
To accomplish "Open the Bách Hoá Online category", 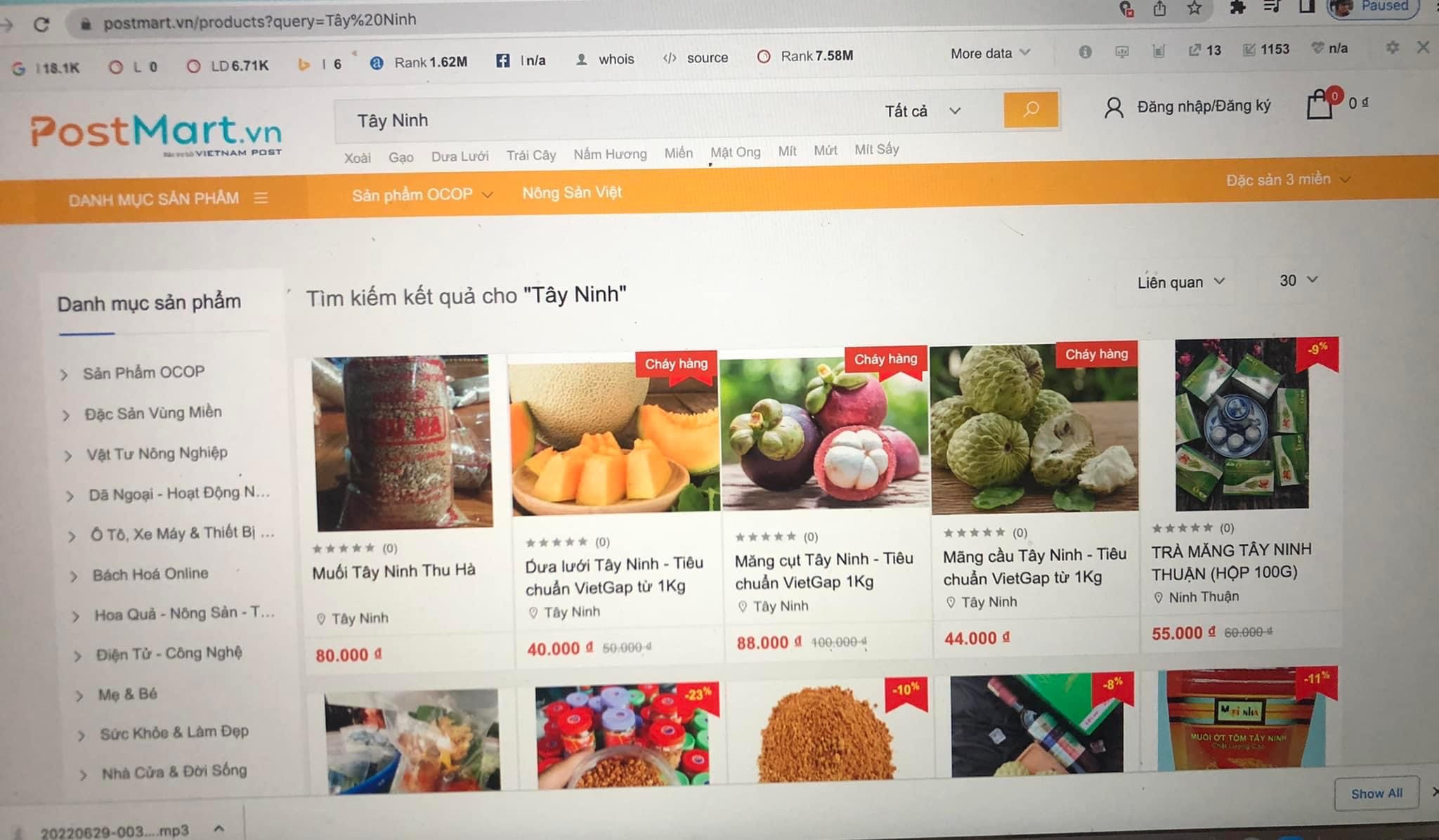I will [150, 574].
